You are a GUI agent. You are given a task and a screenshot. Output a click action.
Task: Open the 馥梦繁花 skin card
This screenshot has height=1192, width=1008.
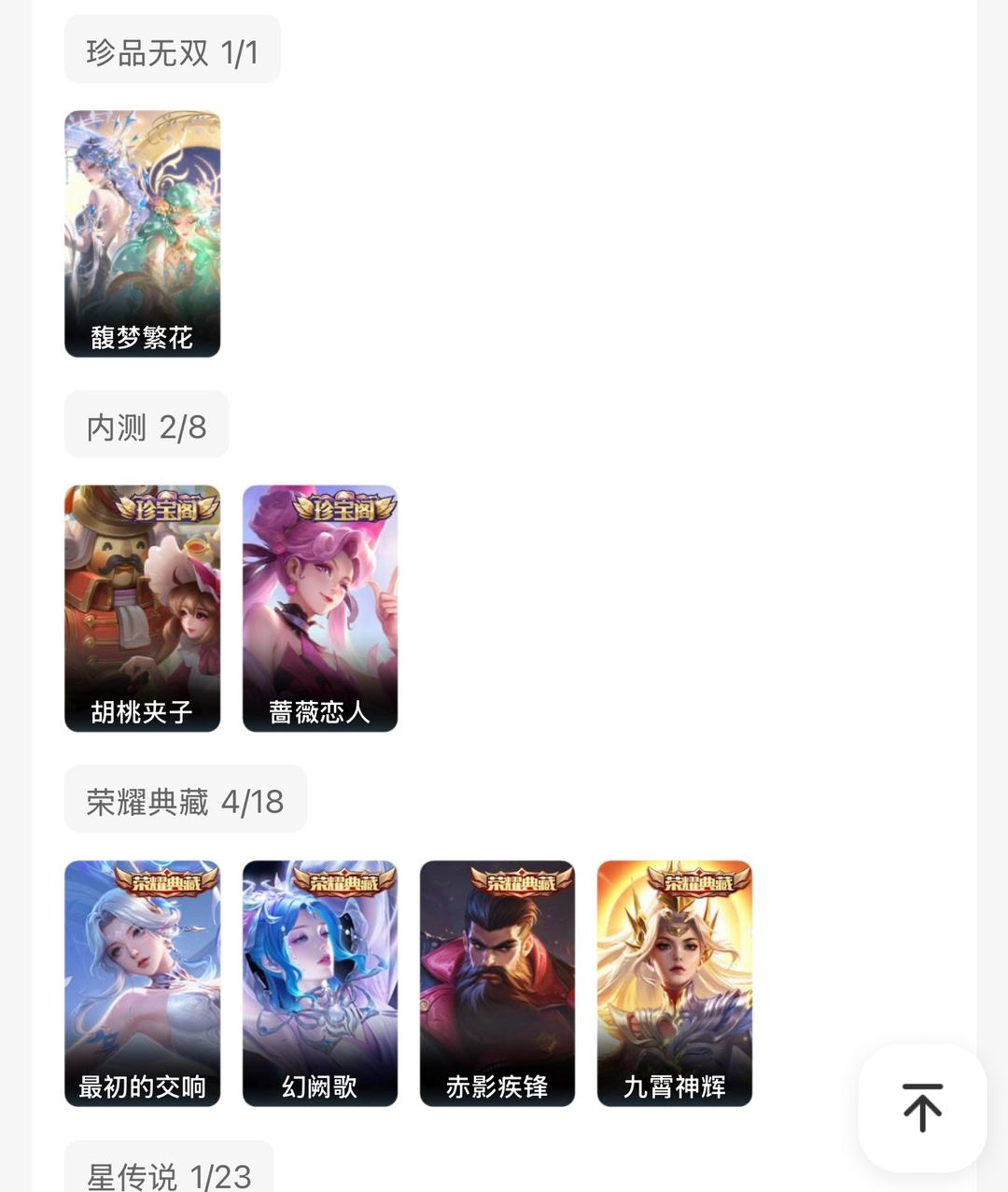(x=142, y=233)
